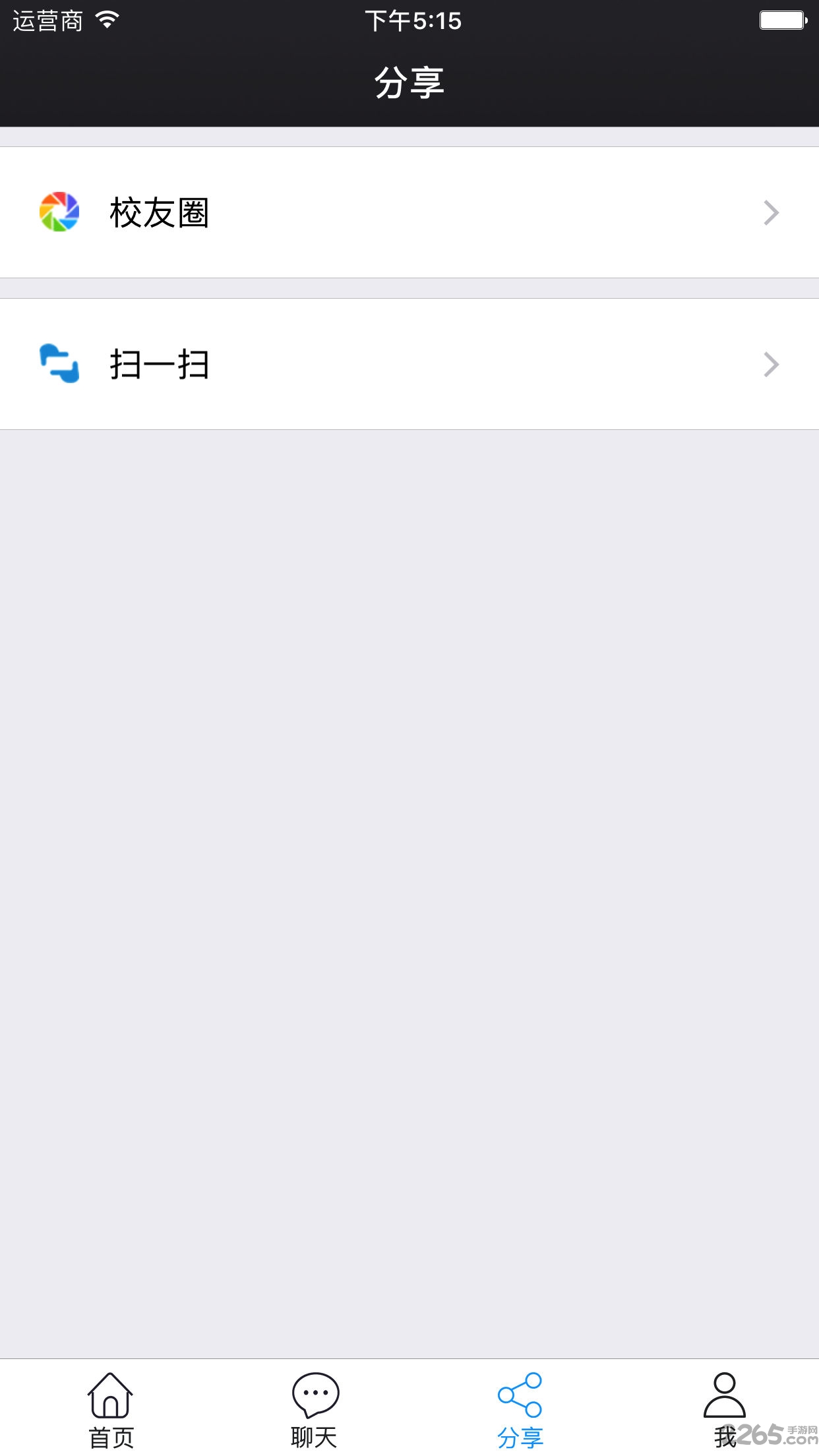Screen dimensions: 819x1456
Task: Open the 校友圈 alumni circle row
Action: pyautogui.click(x=409, y=212)
